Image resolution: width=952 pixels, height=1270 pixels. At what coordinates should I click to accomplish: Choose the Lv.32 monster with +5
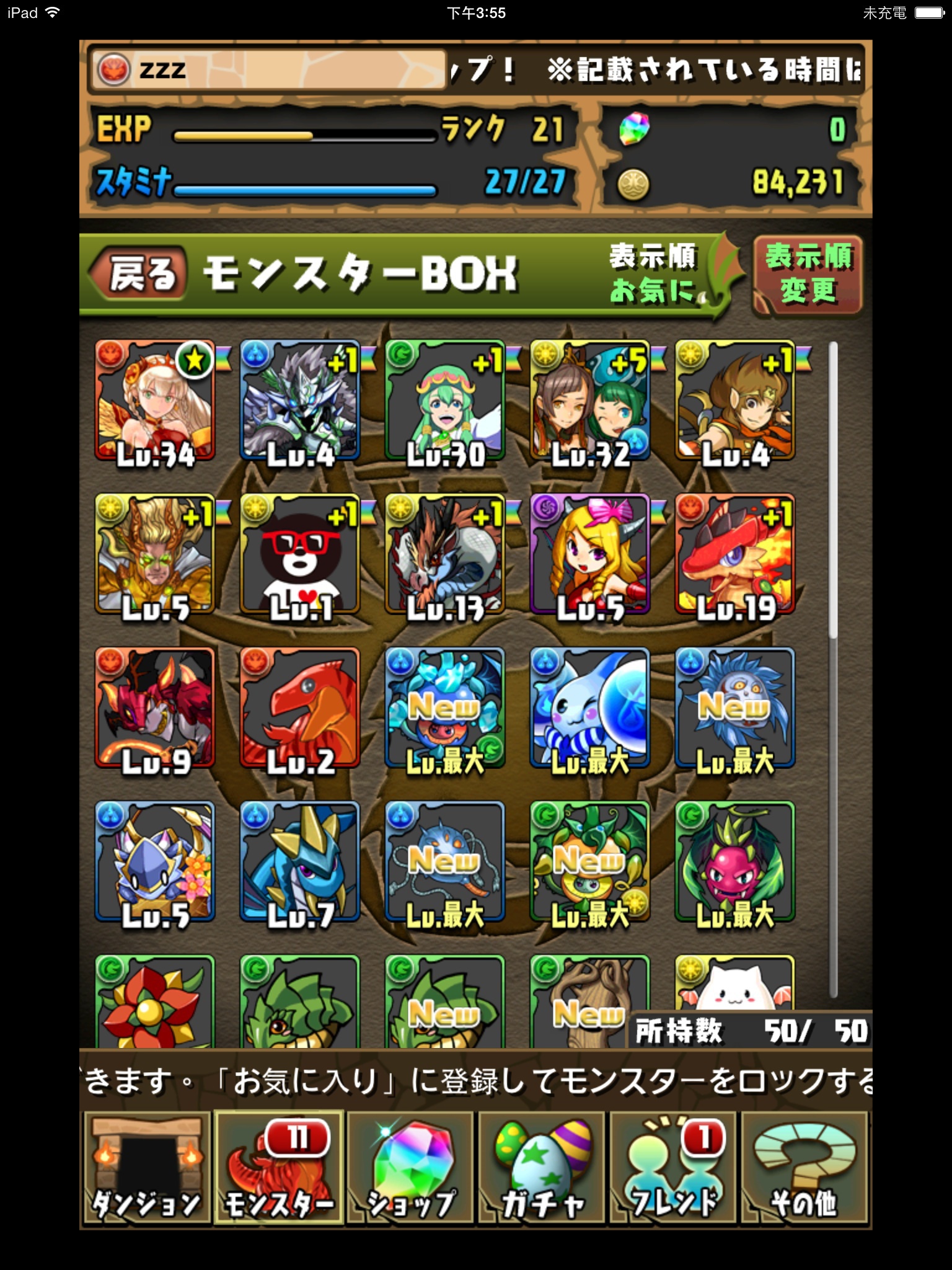pos(590,401)
